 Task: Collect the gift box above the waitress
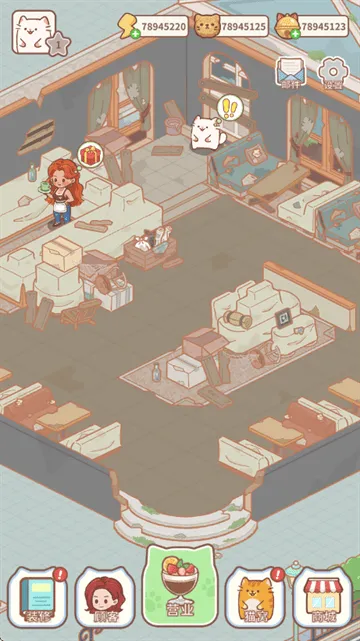point(90,155)
